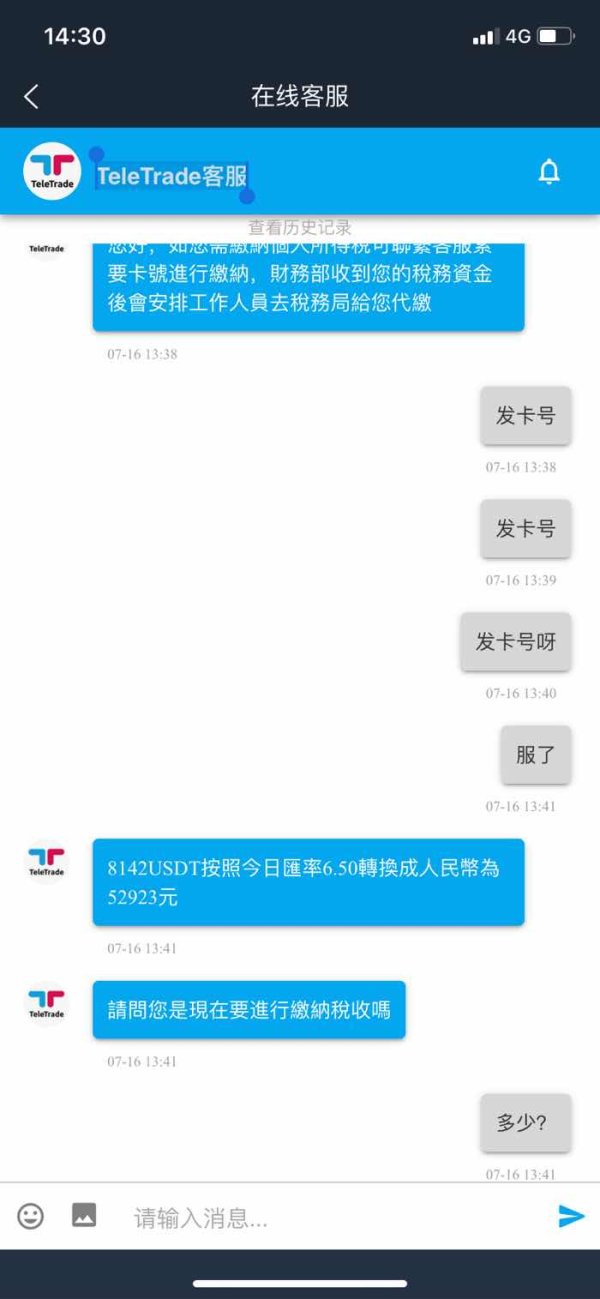View chat history via 查看历史记录
600x1299 pixels.
click(x=300, y=228)
